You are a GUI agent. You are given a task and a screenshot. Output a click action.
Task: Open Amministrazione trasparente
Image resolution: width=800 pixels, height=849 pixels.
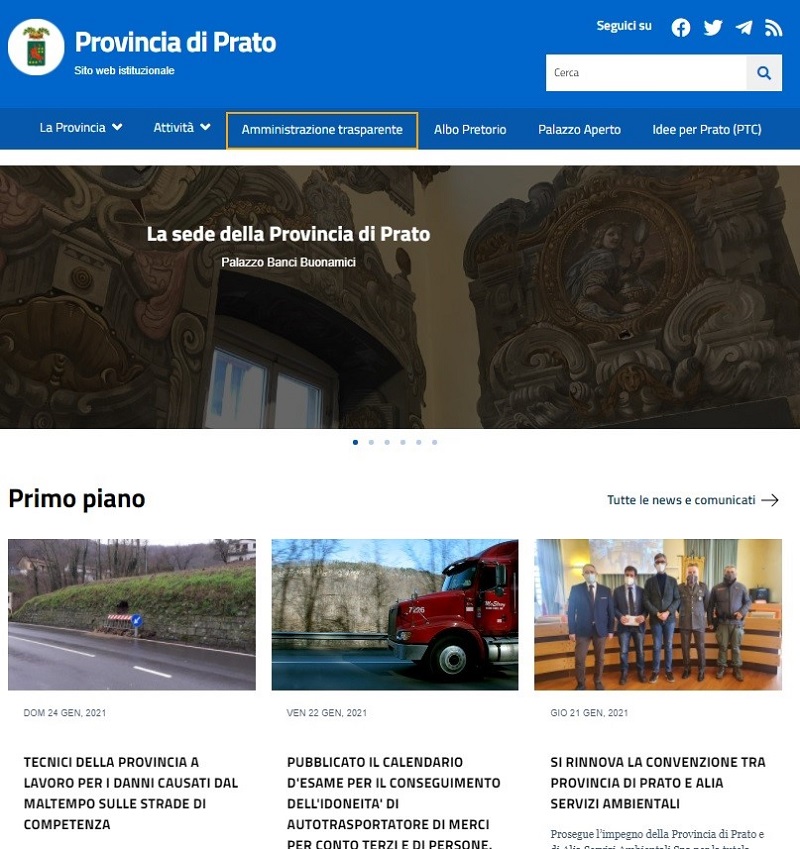tap(322, 130)
